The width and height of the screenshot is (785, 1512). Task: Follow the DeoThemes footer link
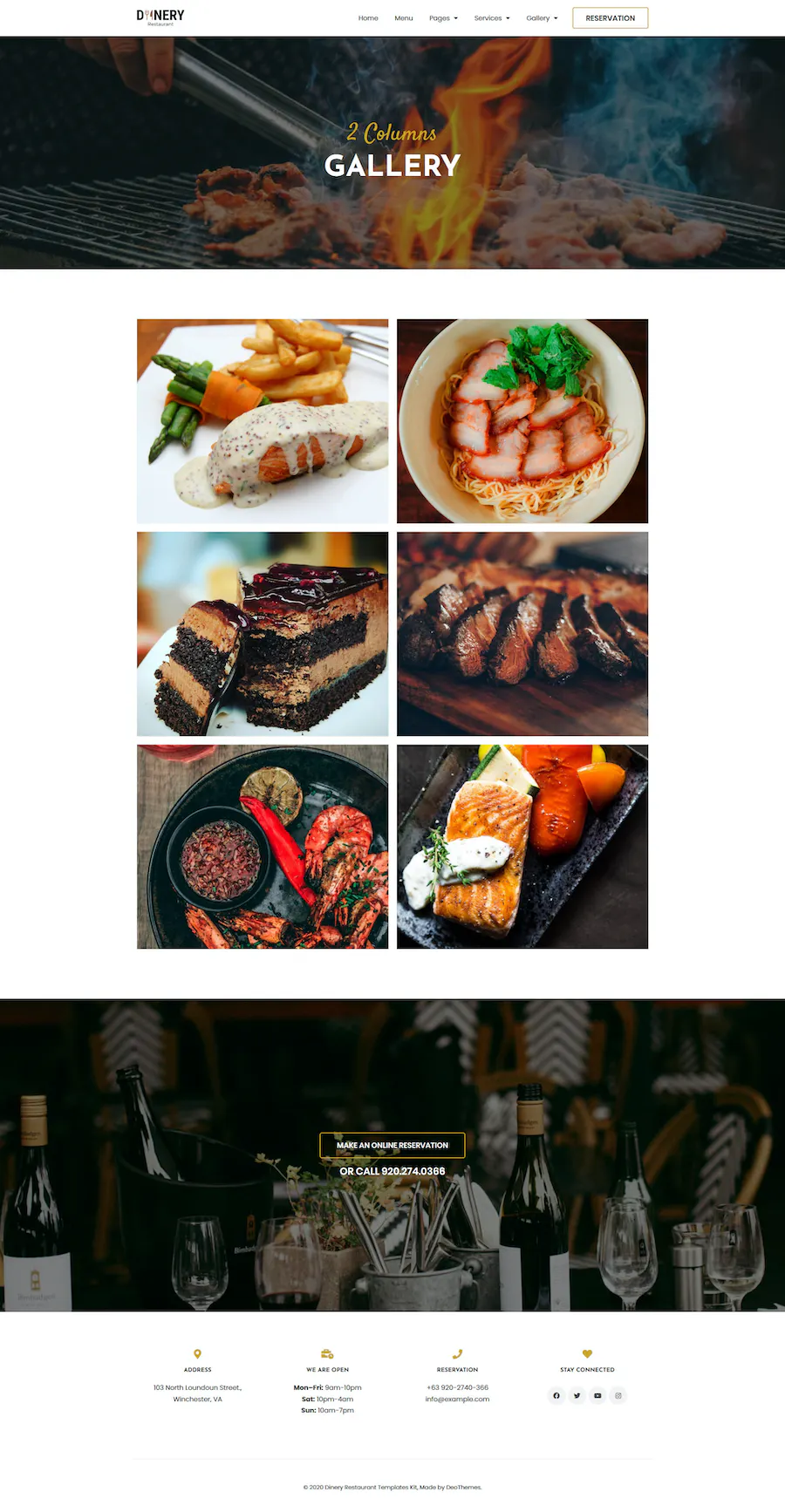click(x=463, y=1487)
